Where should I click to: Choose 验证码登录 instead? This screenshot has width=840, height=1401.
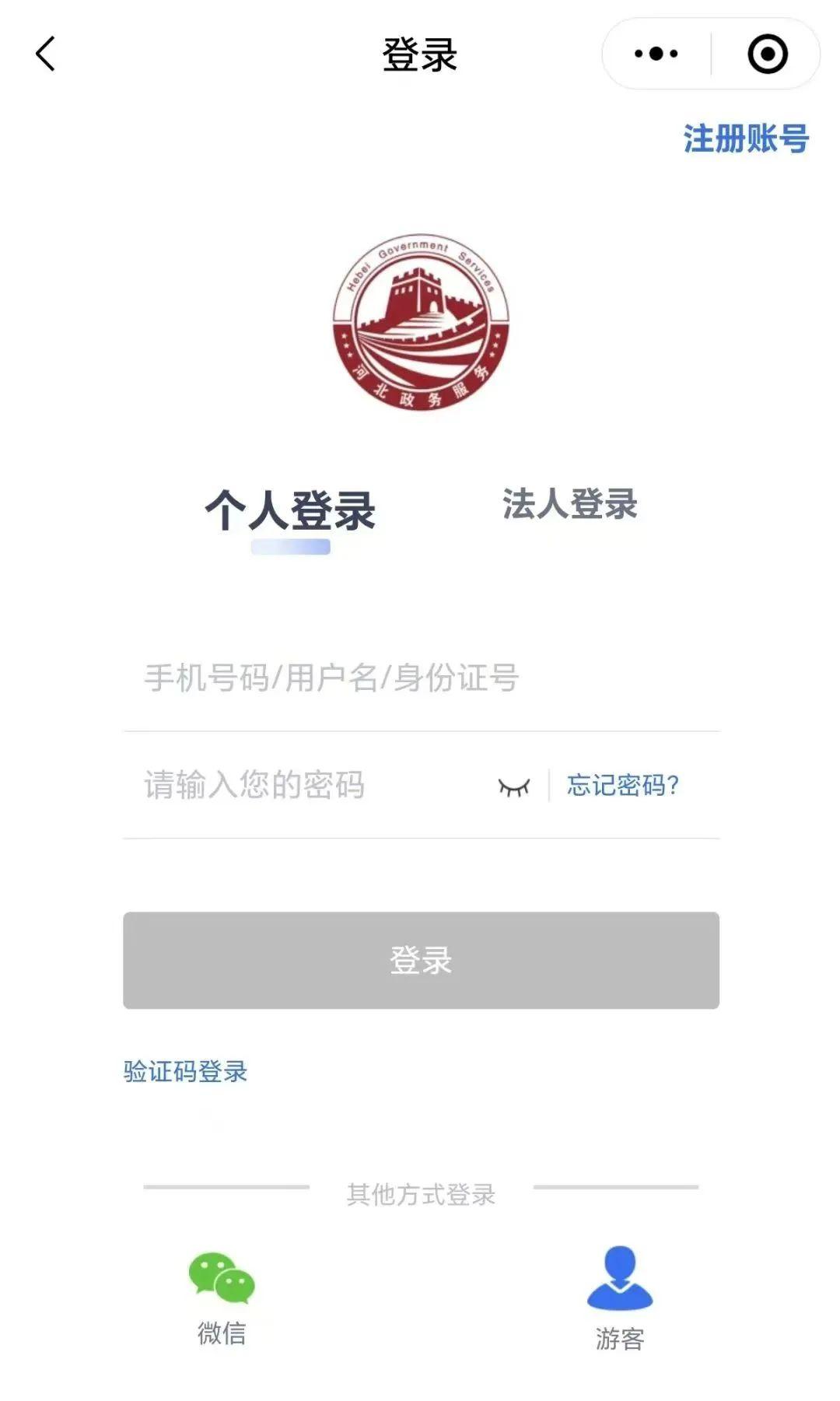(185, 1071)
